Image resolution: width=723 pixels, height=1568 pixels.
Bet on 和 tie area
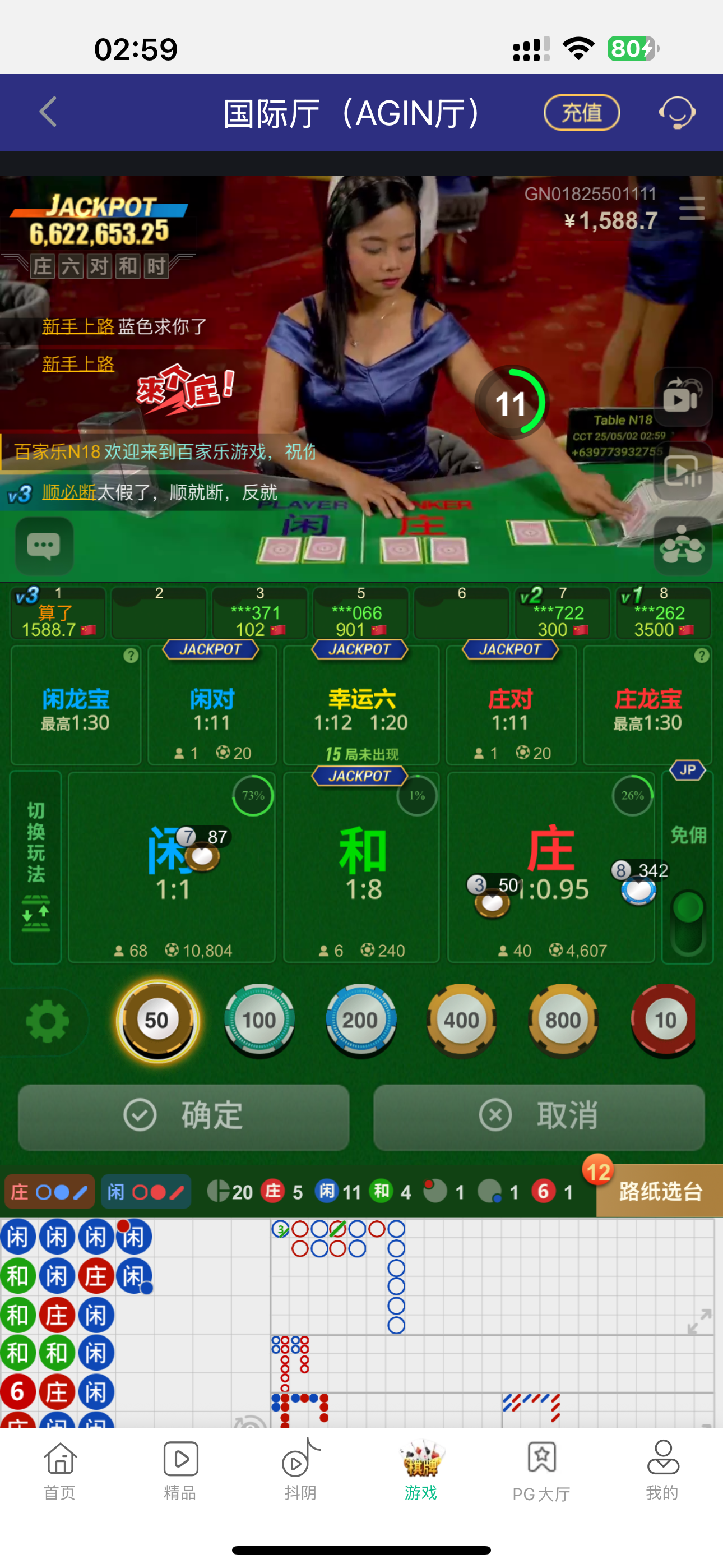pyautogui.click(x=362, y=864)
